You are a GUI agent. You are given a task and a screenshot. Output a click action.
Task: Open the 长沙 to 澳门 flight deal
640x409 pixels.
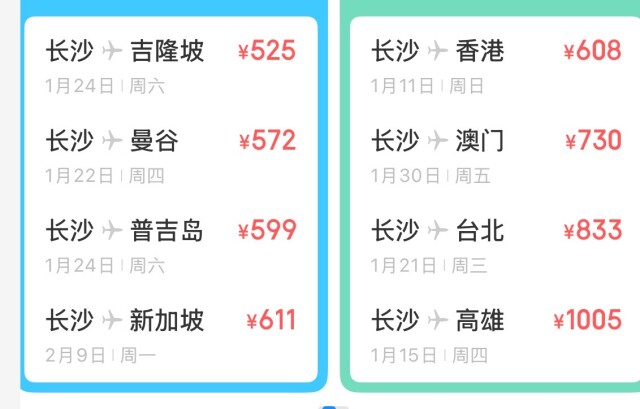(496, 155)
